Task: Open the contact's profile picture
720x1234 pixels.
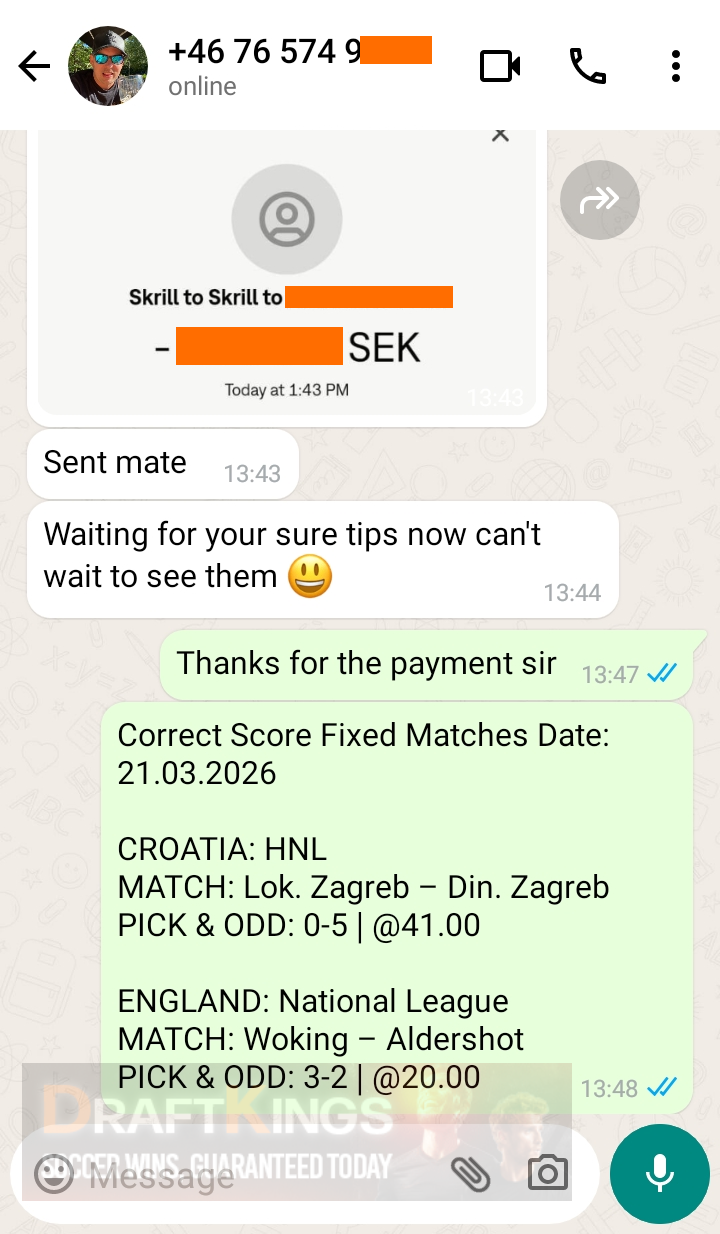Action: [x=107, y=66]
